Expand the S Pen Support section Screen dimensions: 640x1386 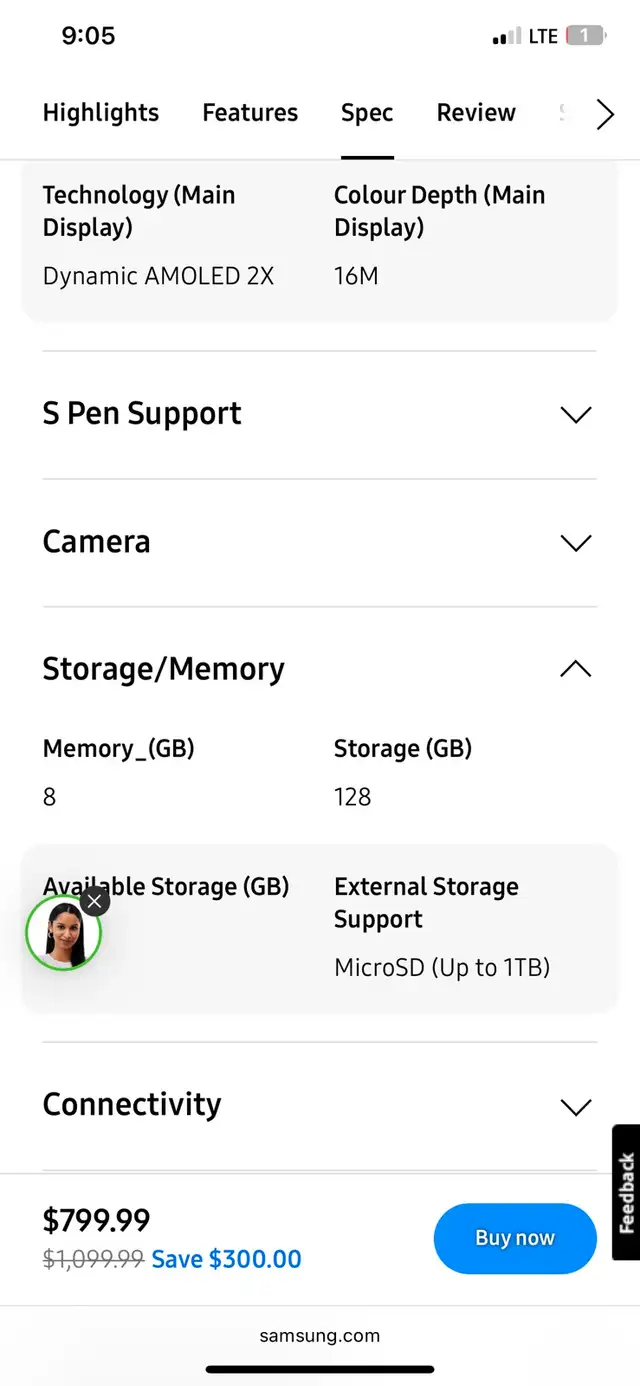click(x=319, y=414)
